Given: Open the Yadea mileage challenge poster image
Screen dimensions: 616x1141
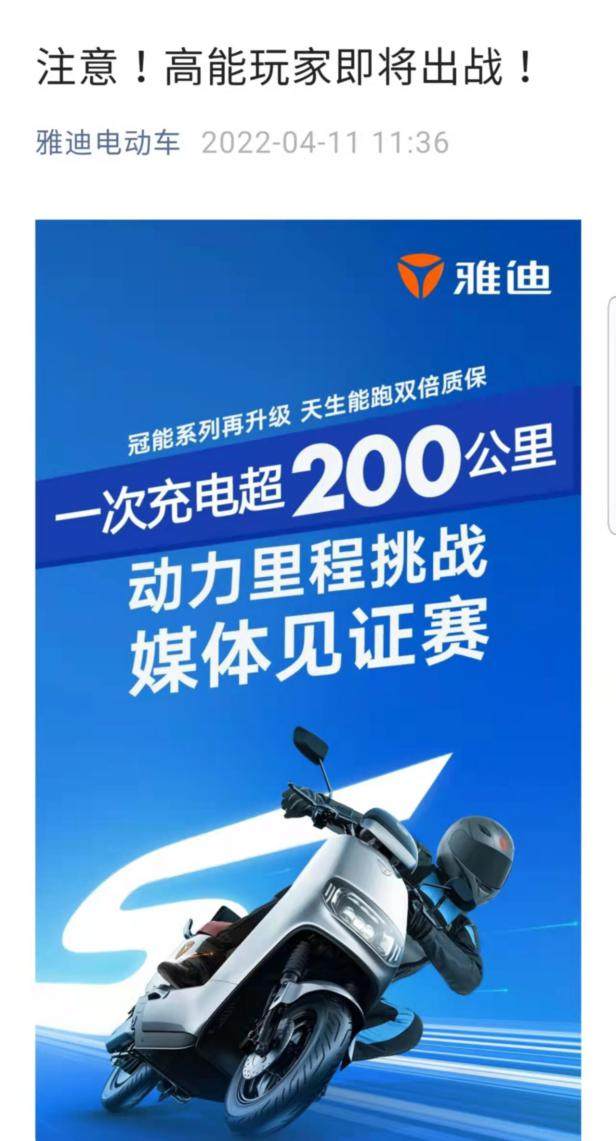Looking at the screenshot, I should click(307, 680).
